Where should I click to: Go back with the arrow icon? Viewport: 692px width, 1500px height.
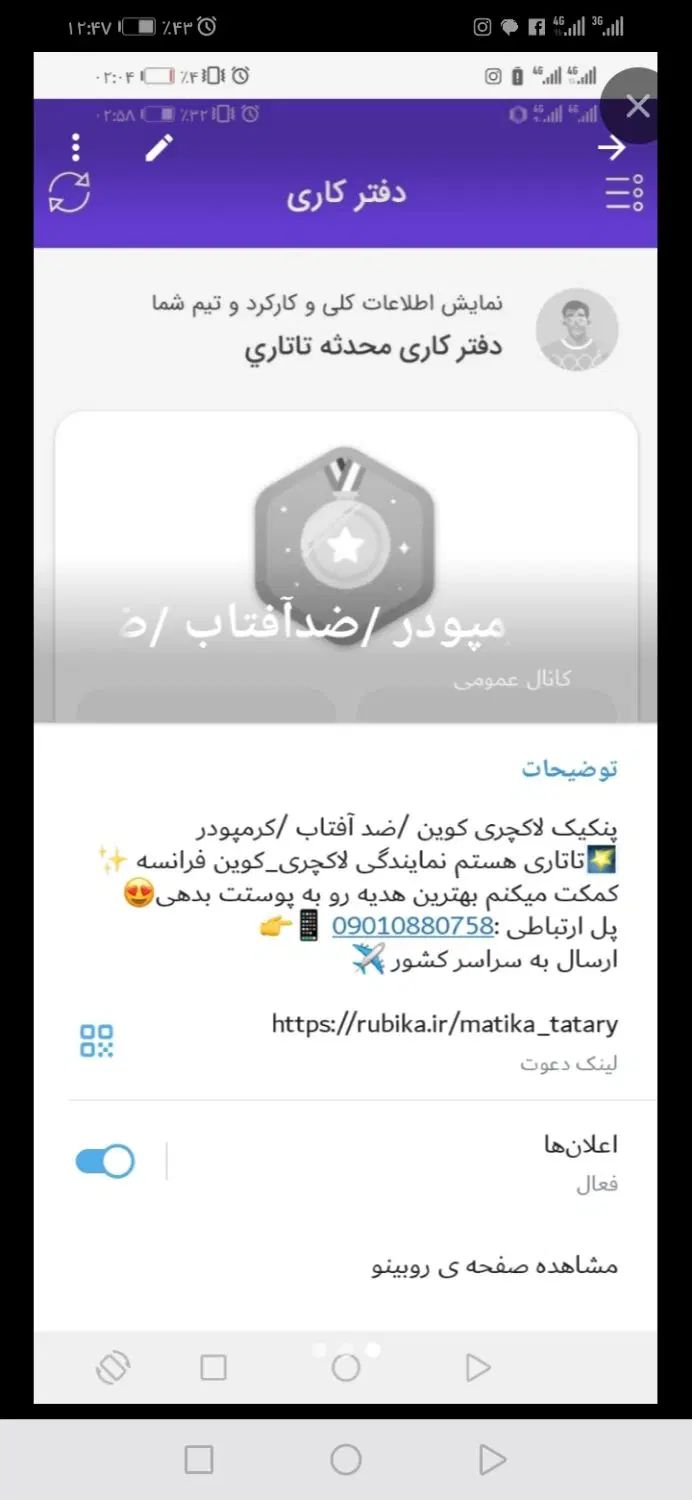611,148
